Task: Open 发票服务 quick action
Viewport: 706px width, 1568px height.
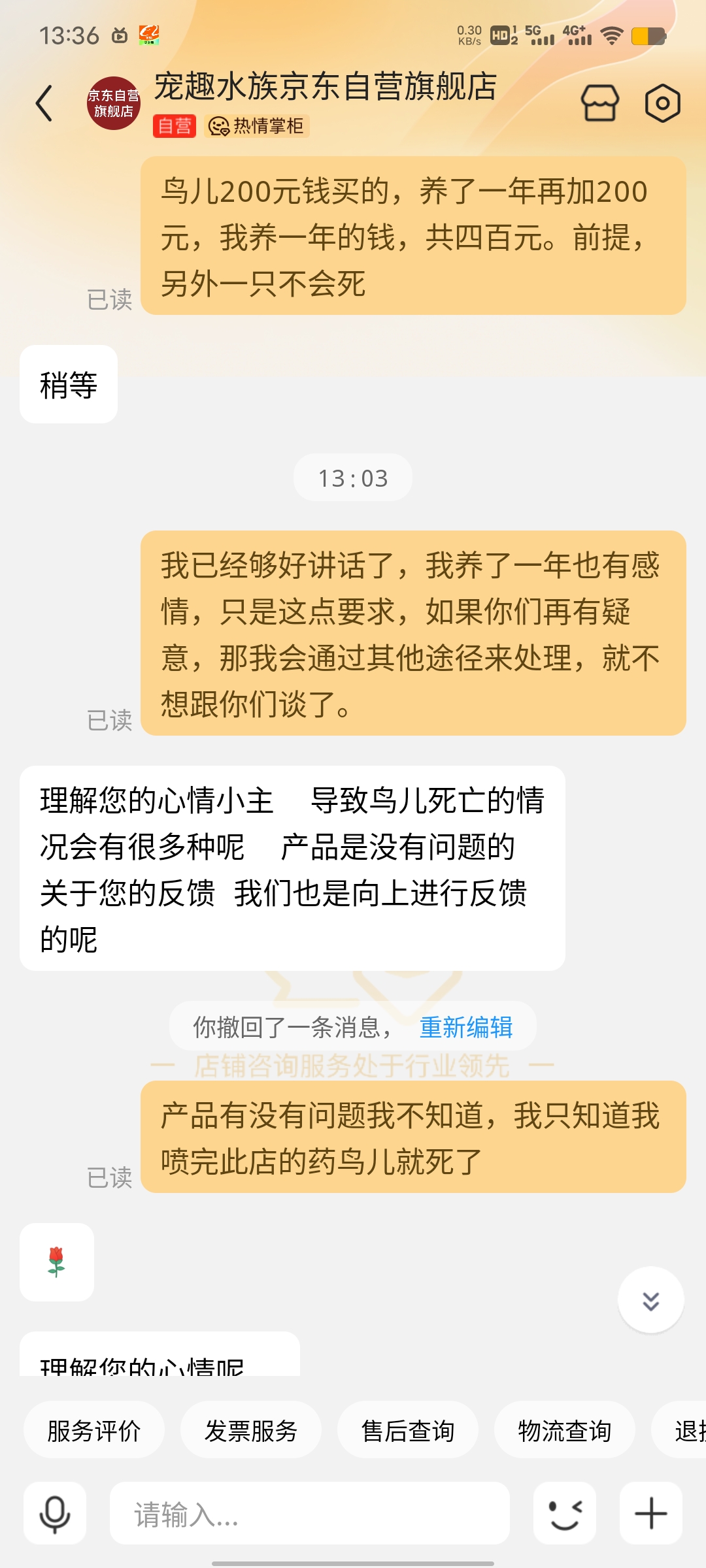Action: pos(251,1431)
